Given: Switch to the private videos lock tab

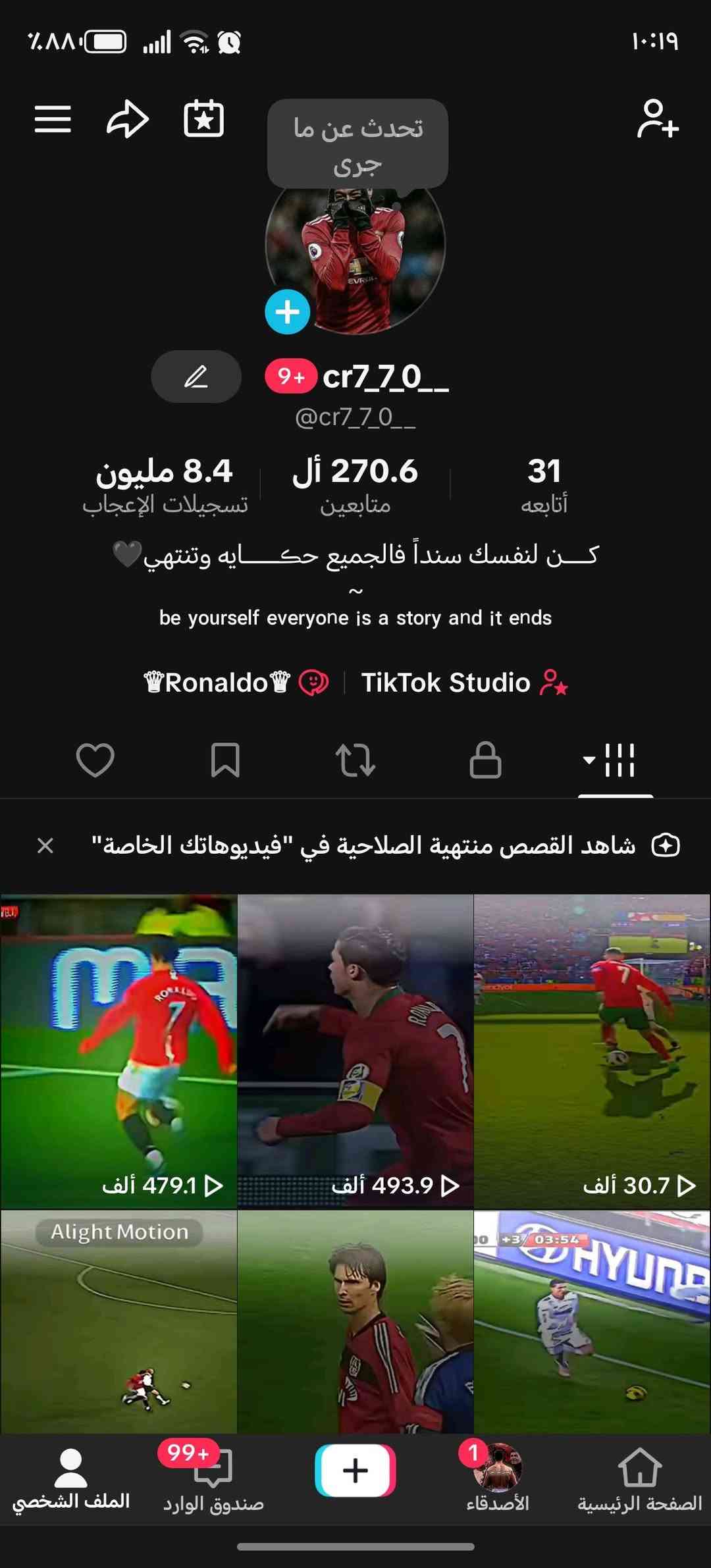Looking at the screenshot, I should coord(485,760).
